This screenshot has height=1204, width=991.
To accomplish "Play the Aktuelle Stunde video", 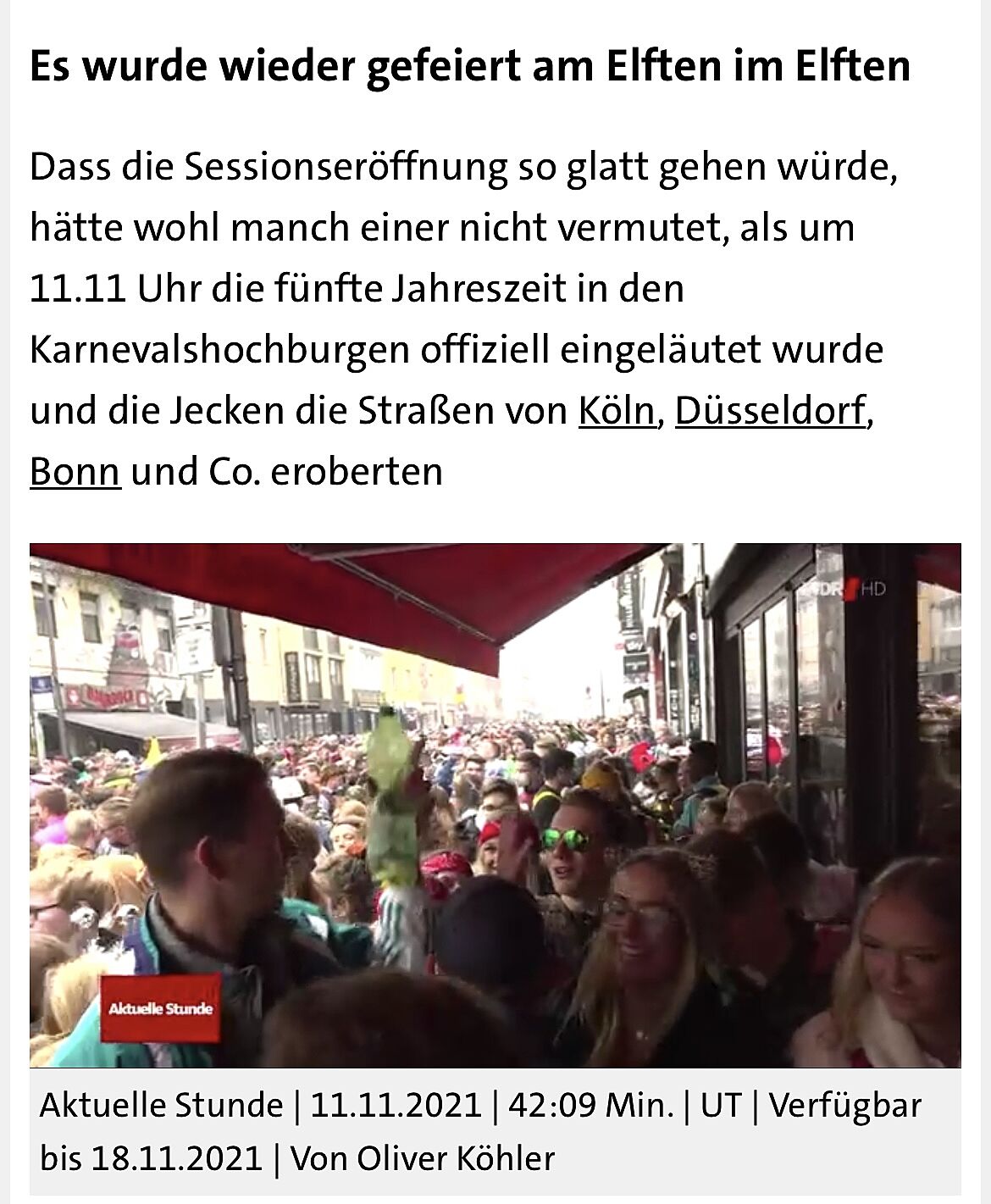I will [x=495, y=805].
